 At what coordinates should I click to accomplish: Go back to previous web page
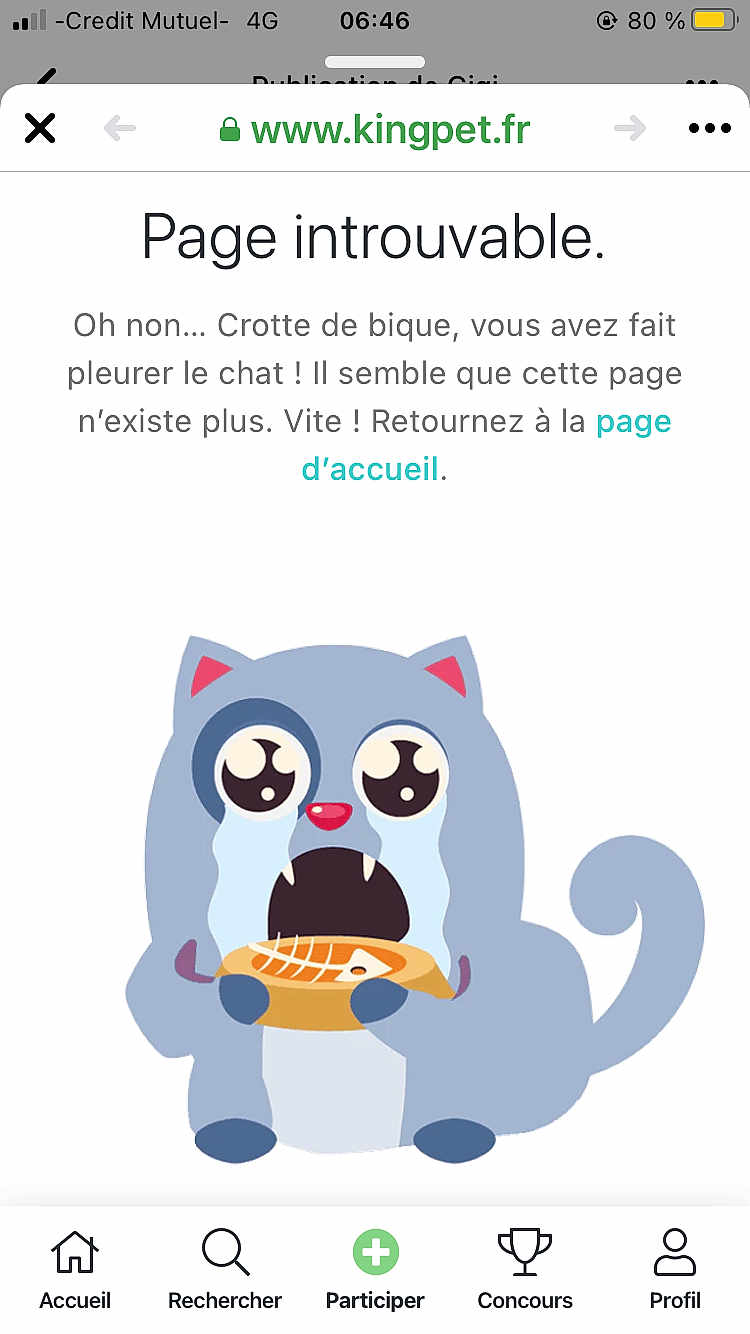120,128
